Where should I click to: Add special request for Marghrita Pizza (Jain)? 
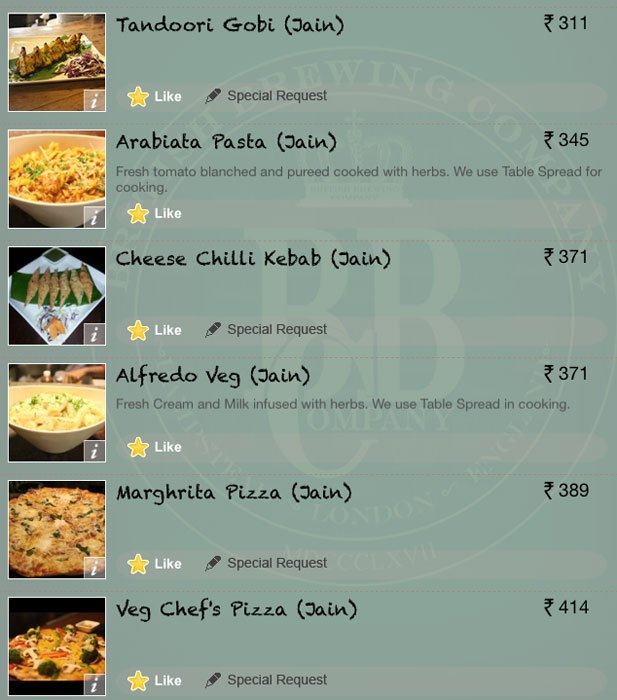266,564
